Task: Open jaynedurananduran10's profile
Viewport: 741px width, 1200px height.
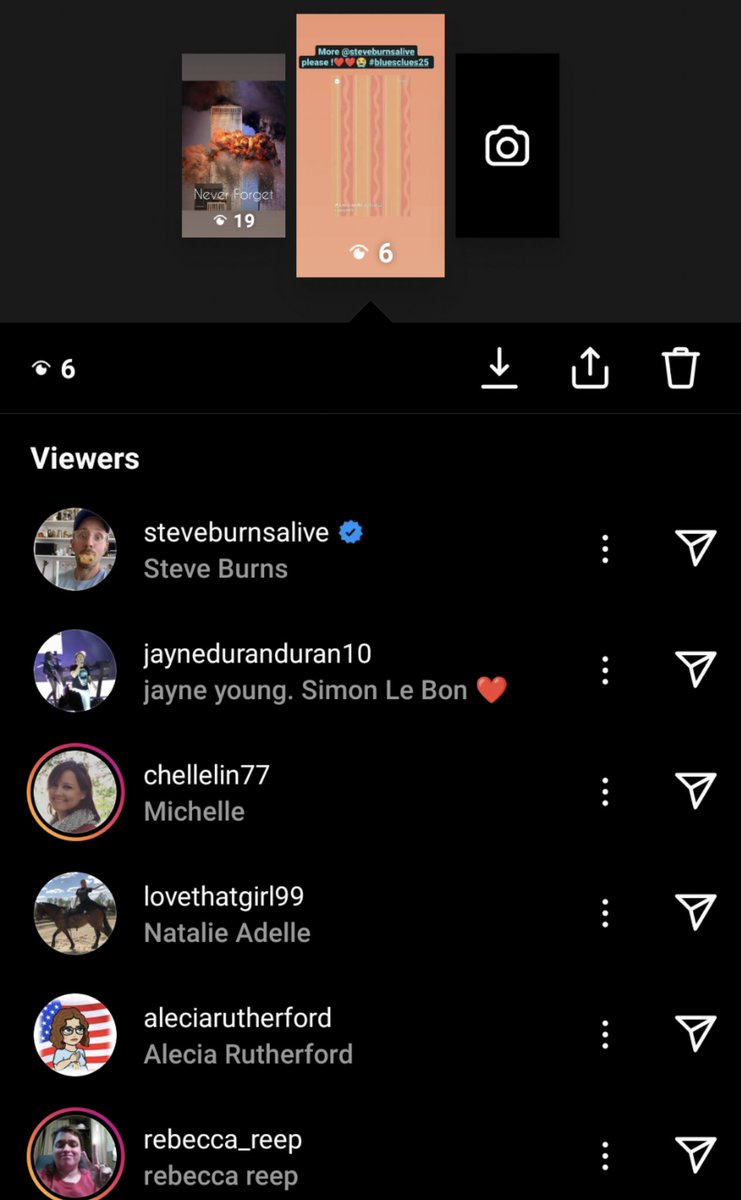Action: pos(257,654)
